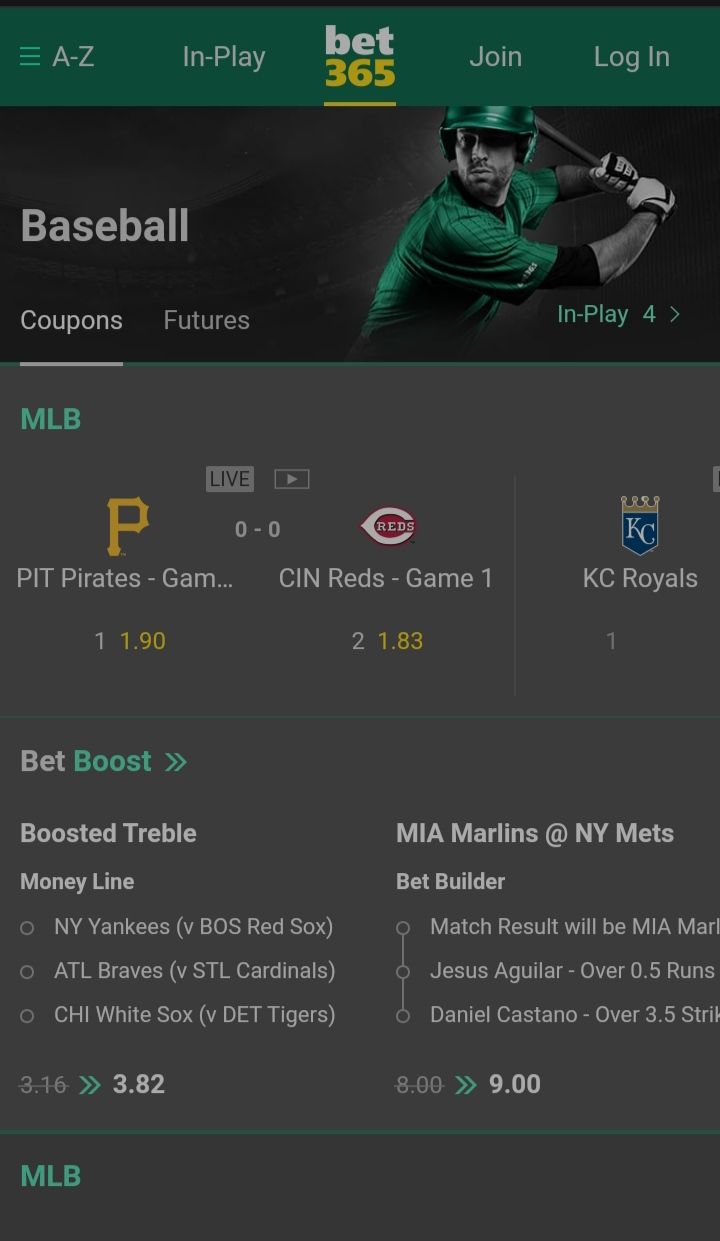Open the A-Z sports menu

(x=57, y=57)
